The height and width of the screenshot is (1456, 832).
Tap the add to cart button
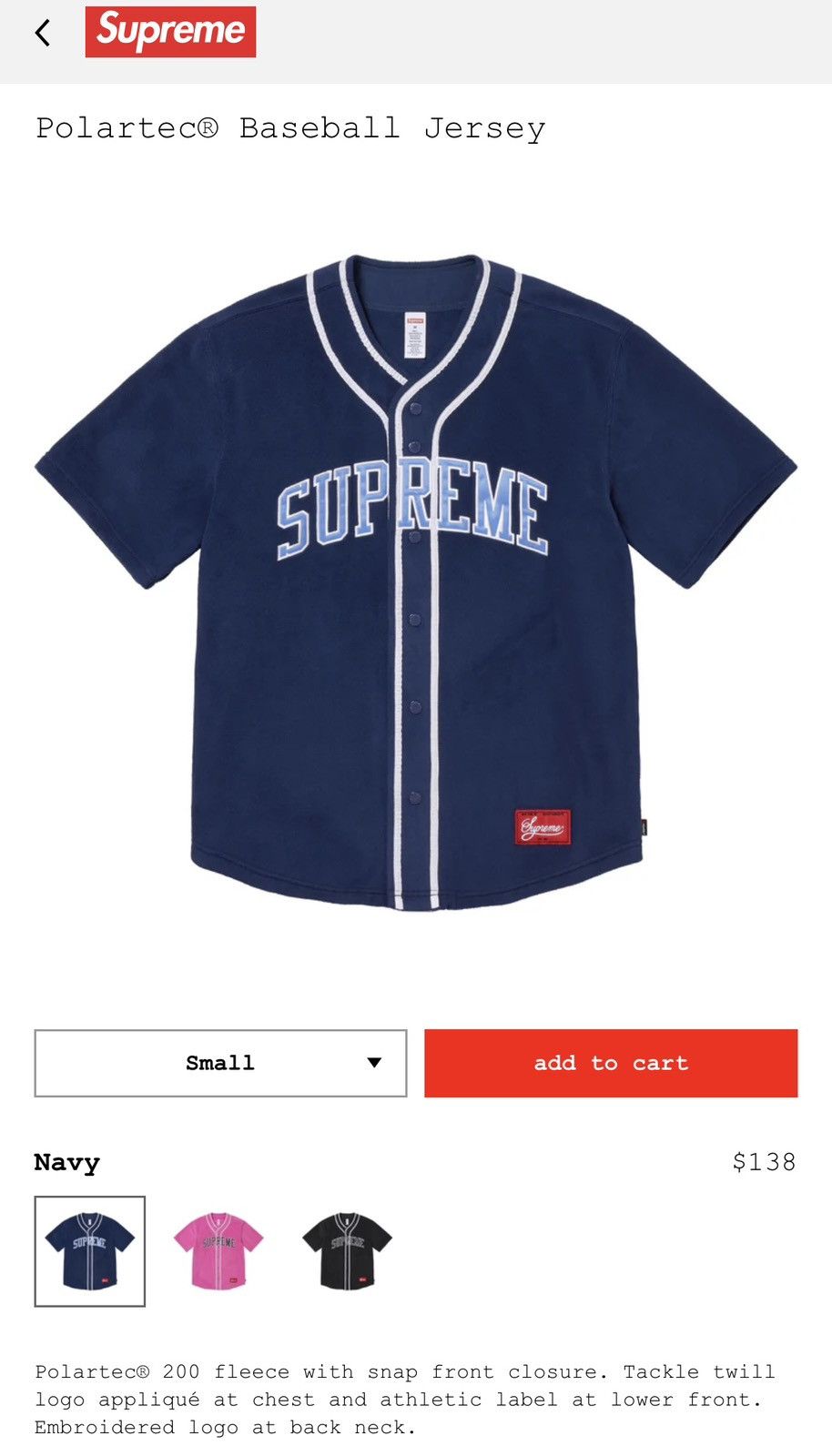tap(611, 1063)
